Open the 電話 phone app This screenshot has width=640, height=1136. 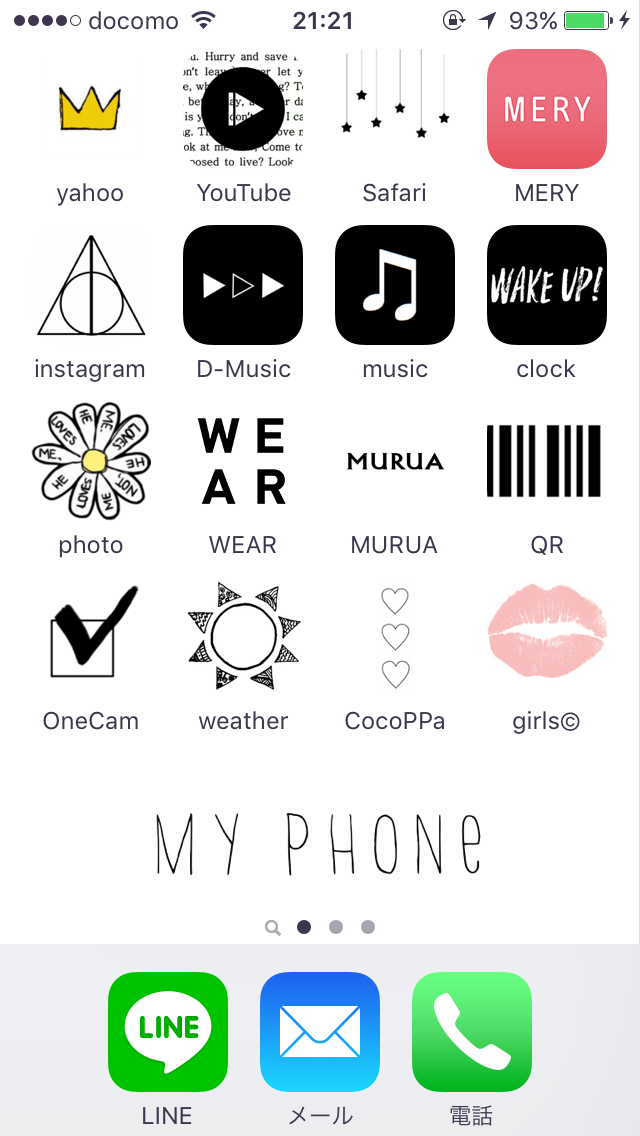(472, 1032)
